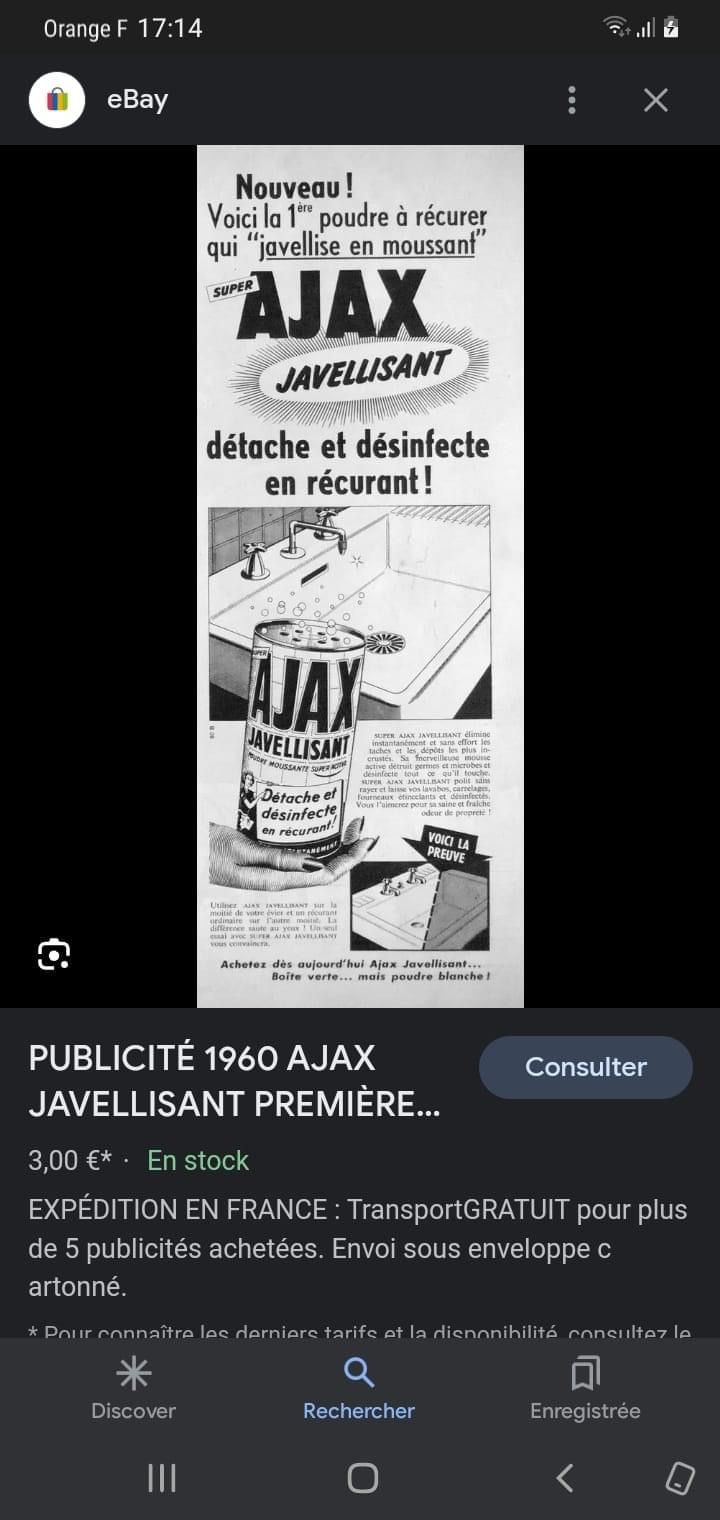This screenshot has width=720, height=1520.
Task: Return to the home screen
Action: click(362, 1477)
